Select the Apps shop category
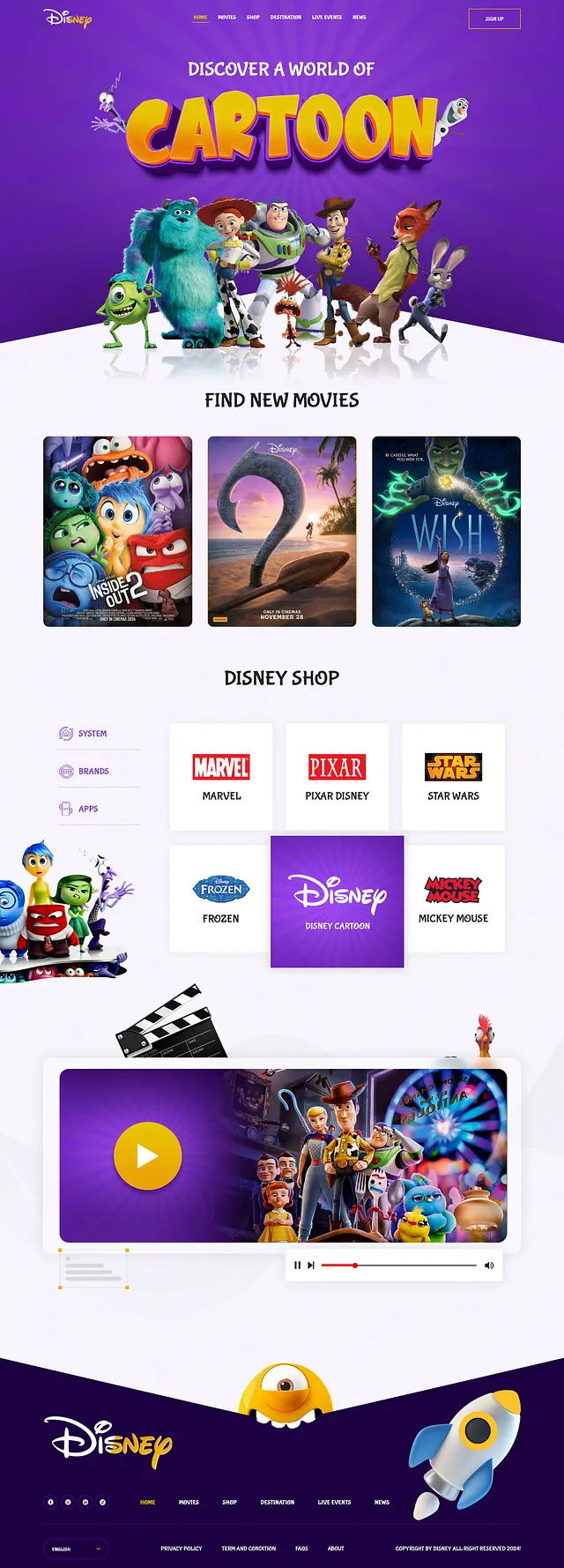Image resolution: width=564 pixels, height=1568 pixels. click(x=87, y=809)
